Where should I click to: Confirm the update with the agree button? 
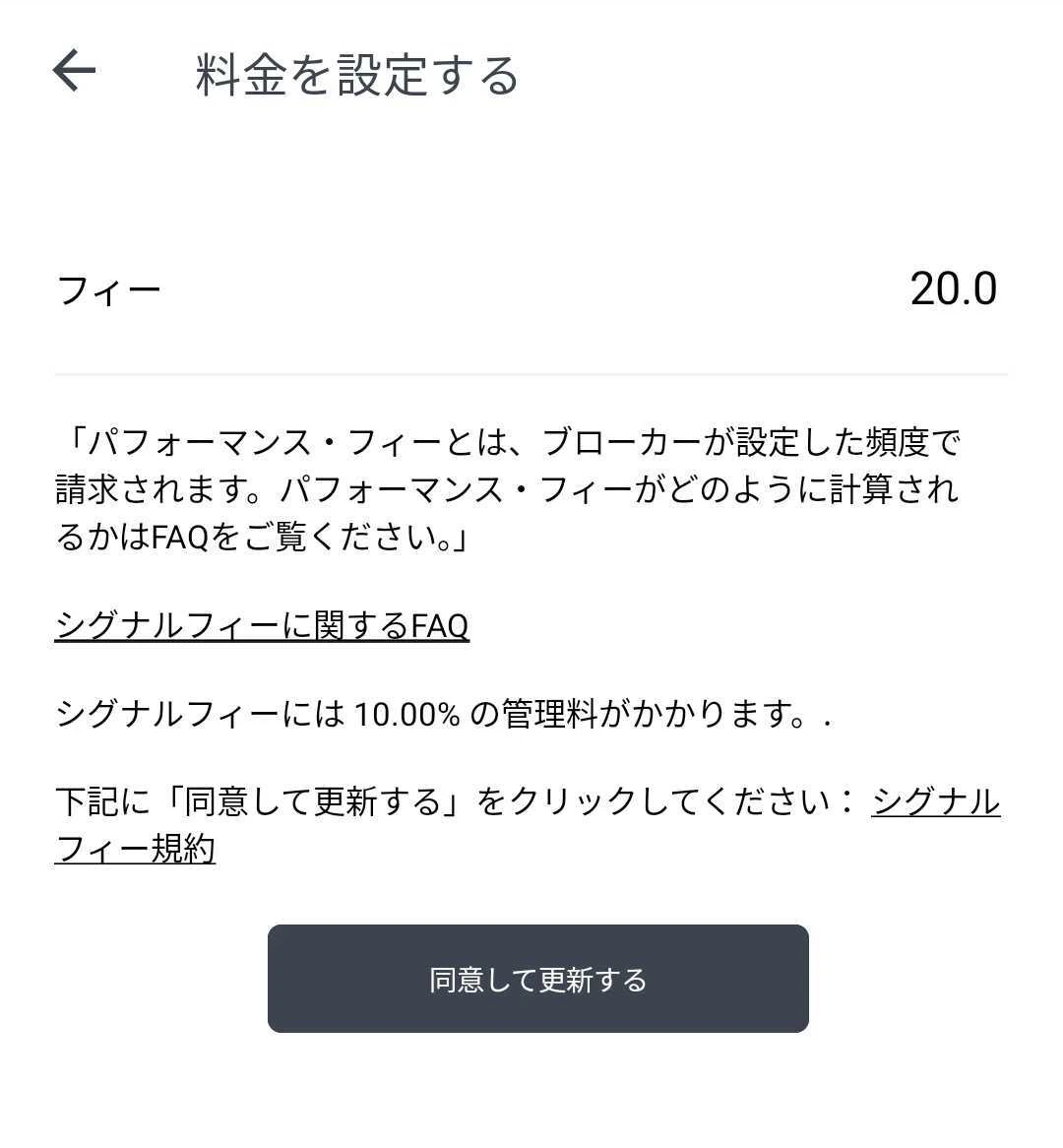pyautogui.click(x=537, y=978)
